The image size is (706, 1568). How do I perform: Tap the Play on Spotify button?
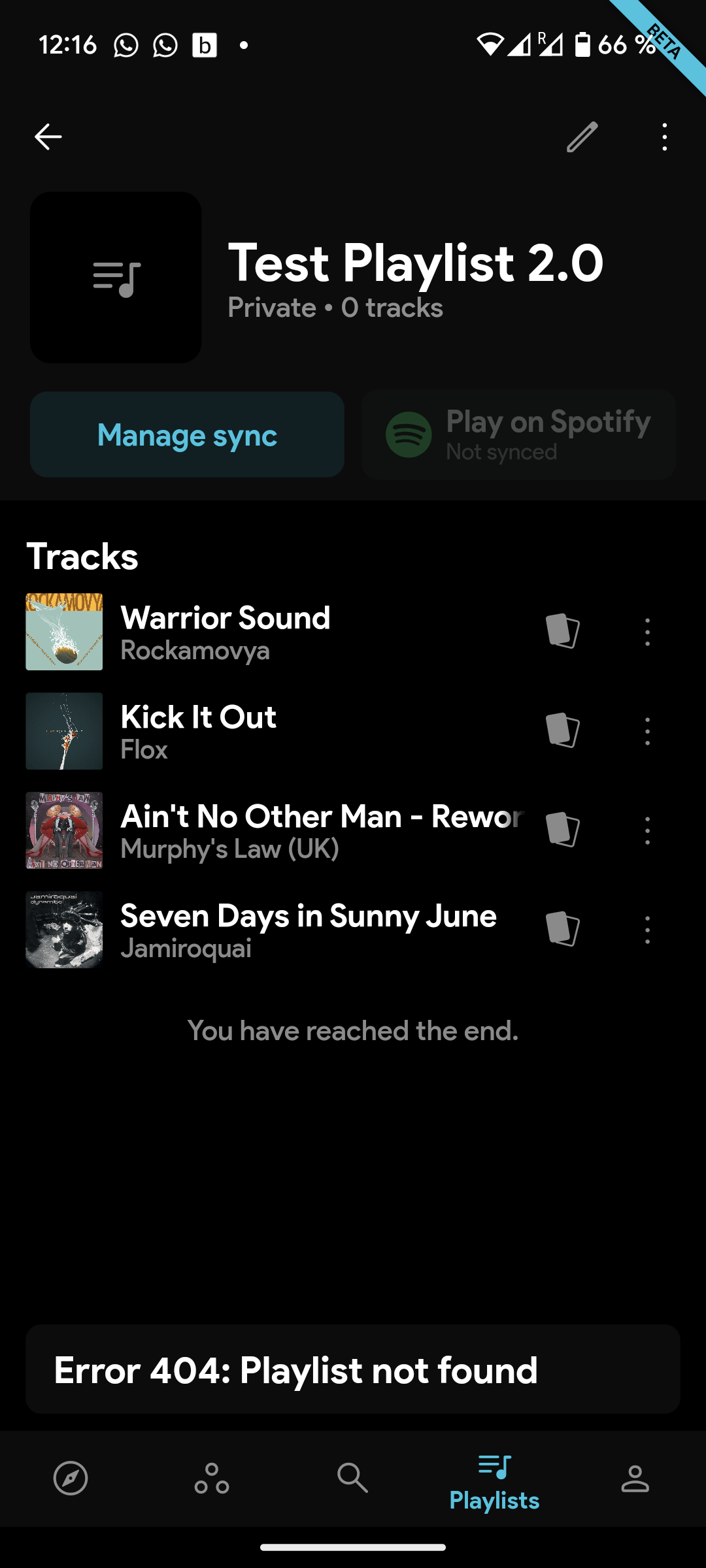pyautogui.click(x=518, y=435)
